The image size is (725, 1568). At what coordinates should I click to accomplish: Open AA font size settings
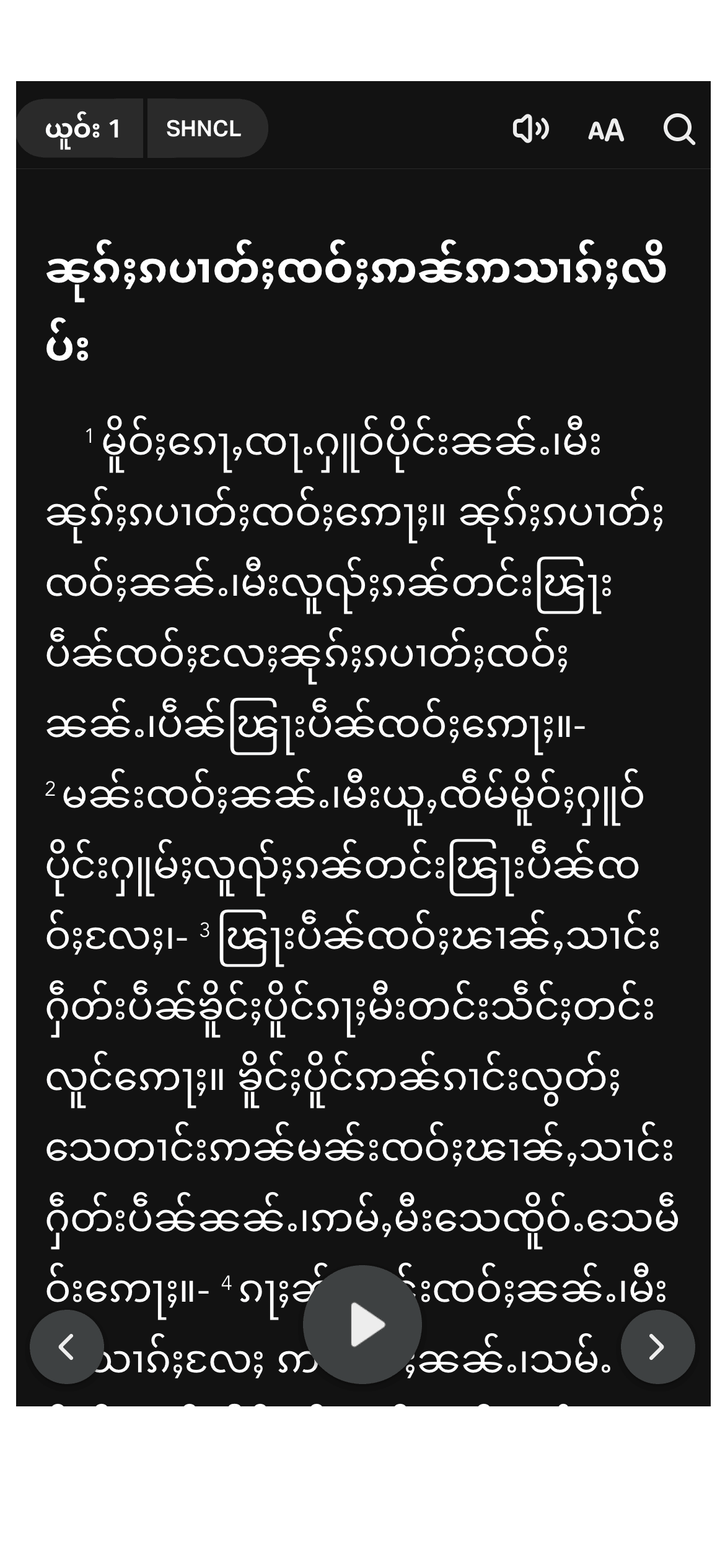coord(605,131)
